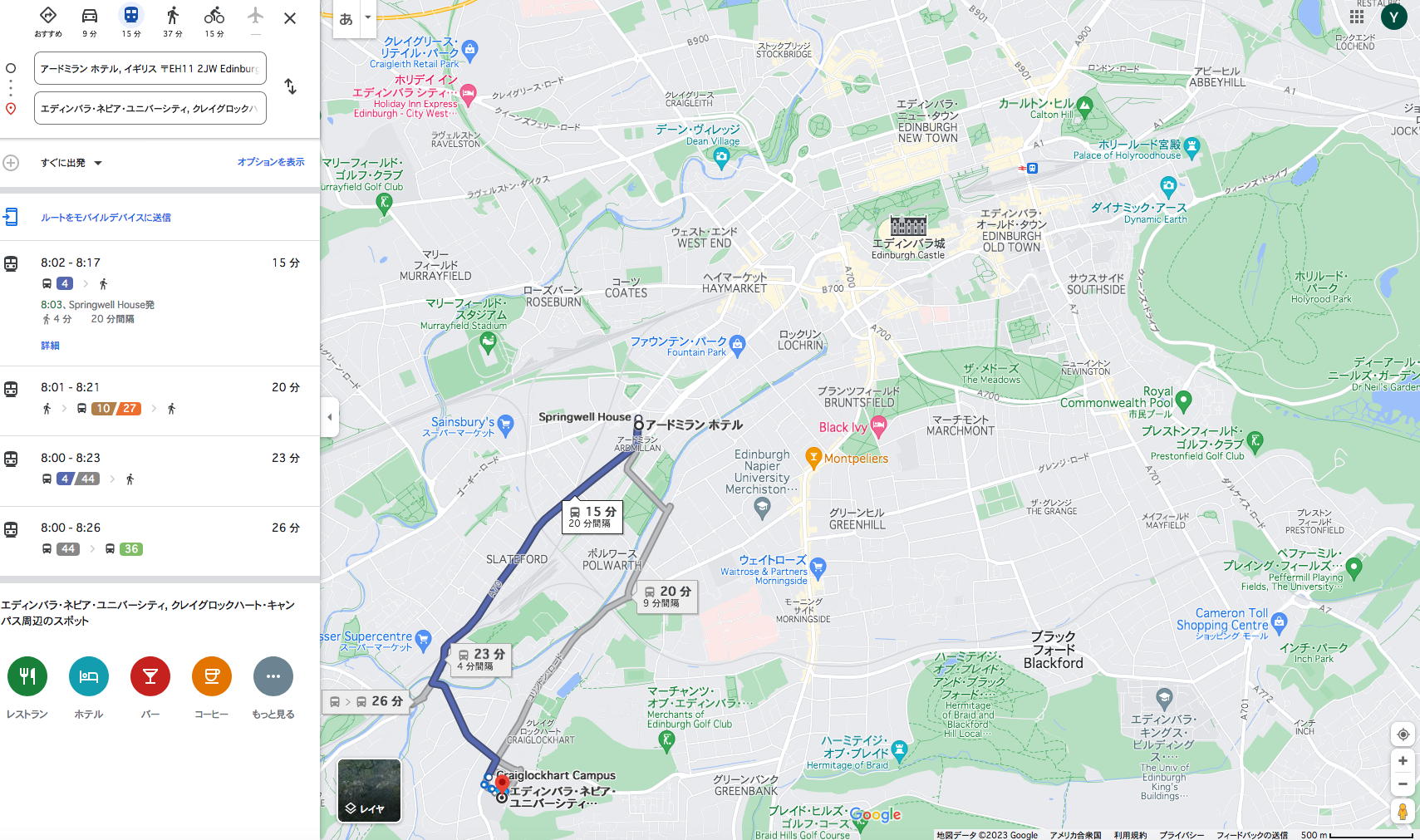Screen dimensions: 1420x840
Task: Zoom in on the map
Action: pos(1403,760)
